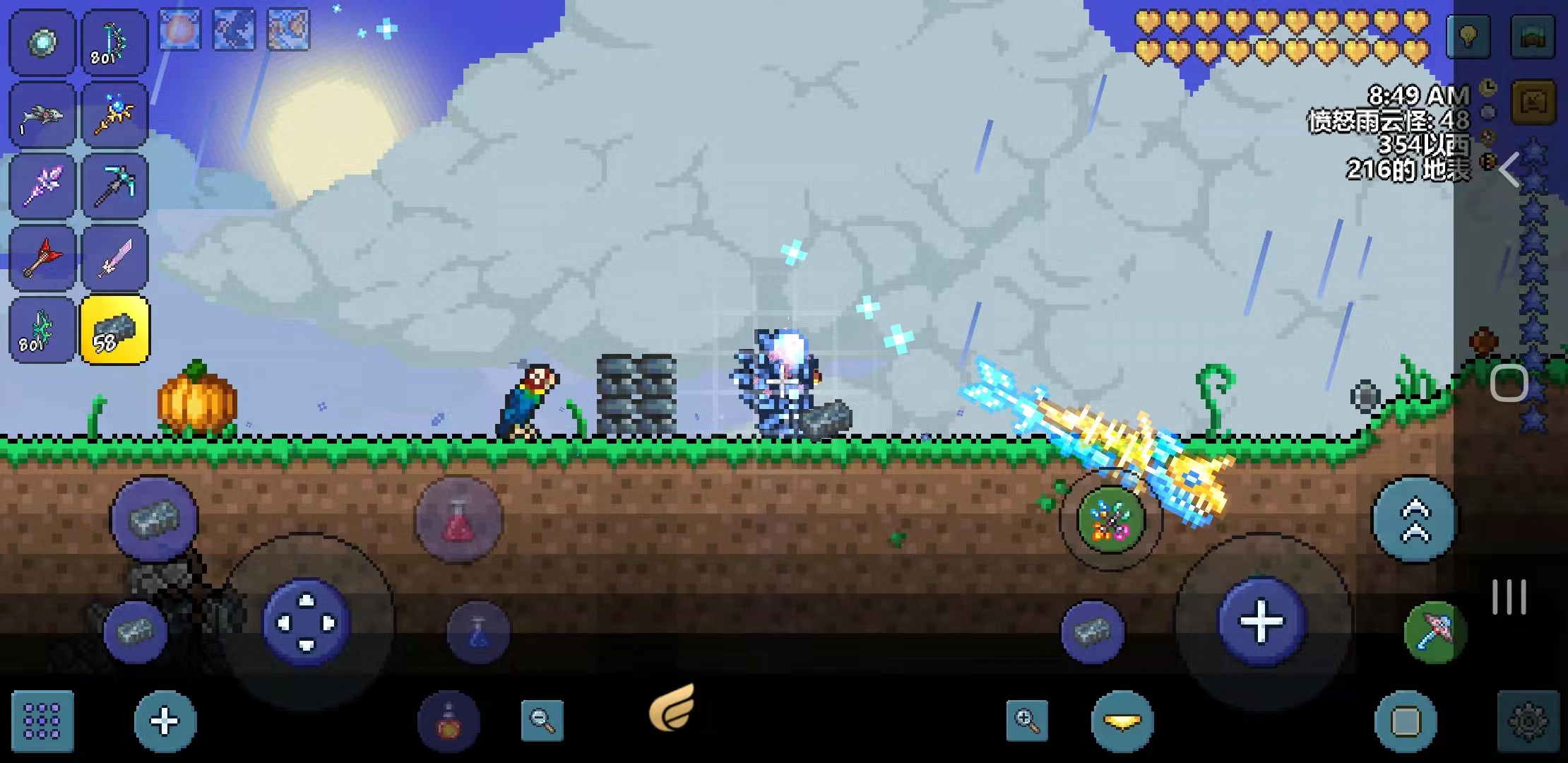The width and height of the screenshot is (1568, 763).
Task: Zoom in with the plus magnifier
Action: tap(1026, 721)
